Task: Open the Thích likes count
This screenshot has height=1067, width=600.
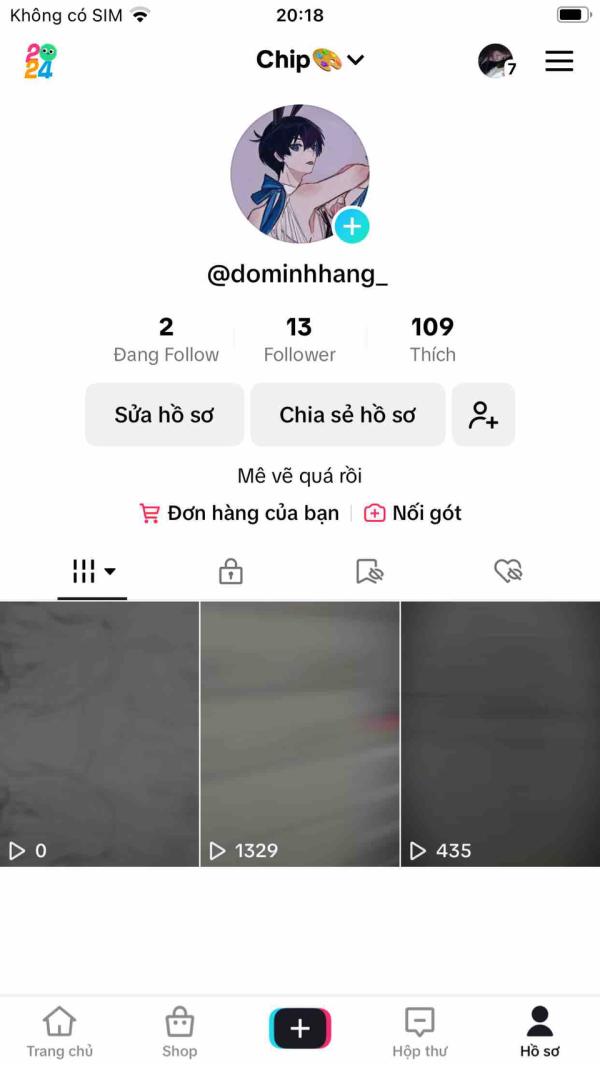Action: 432,340
